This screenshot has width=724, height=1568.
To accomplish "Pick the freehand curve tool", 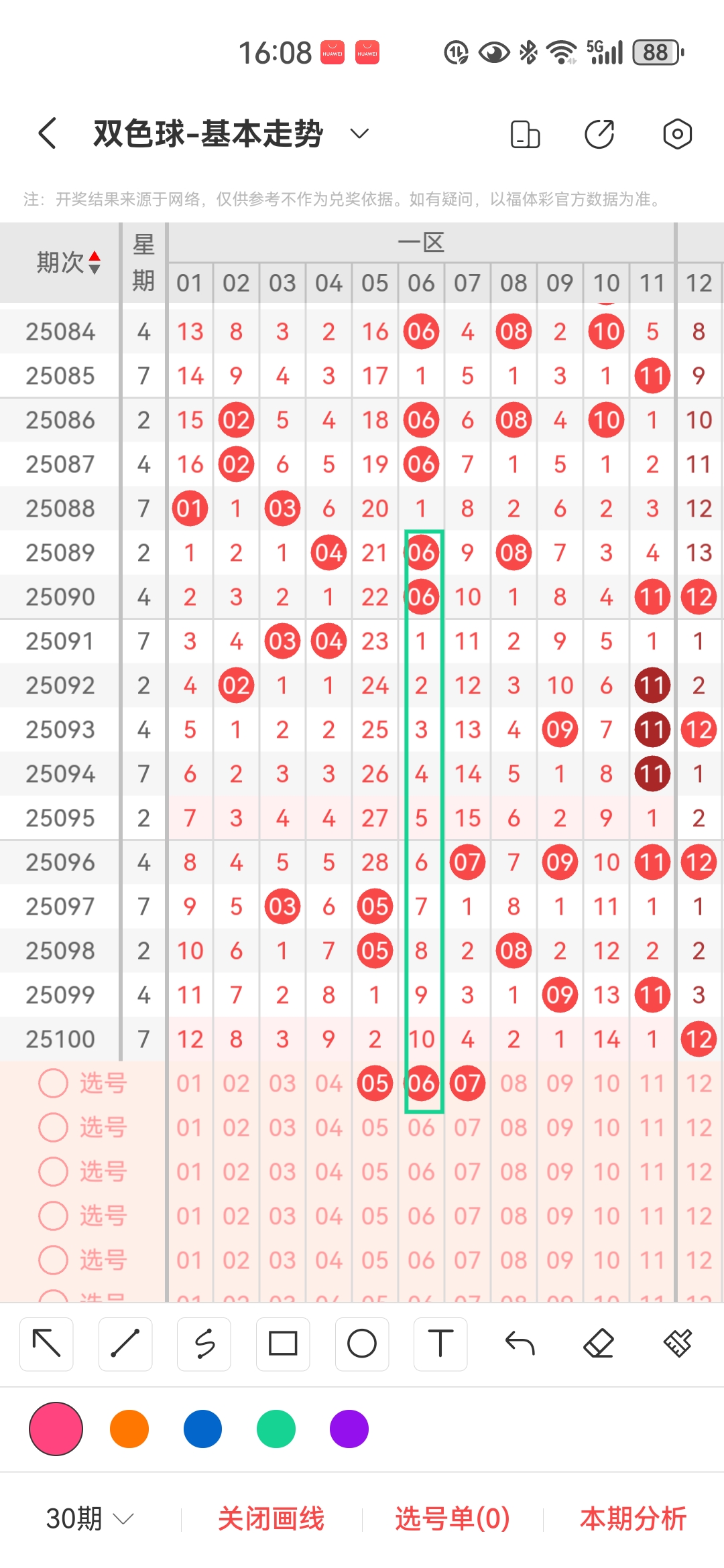I will point(204,1344).
